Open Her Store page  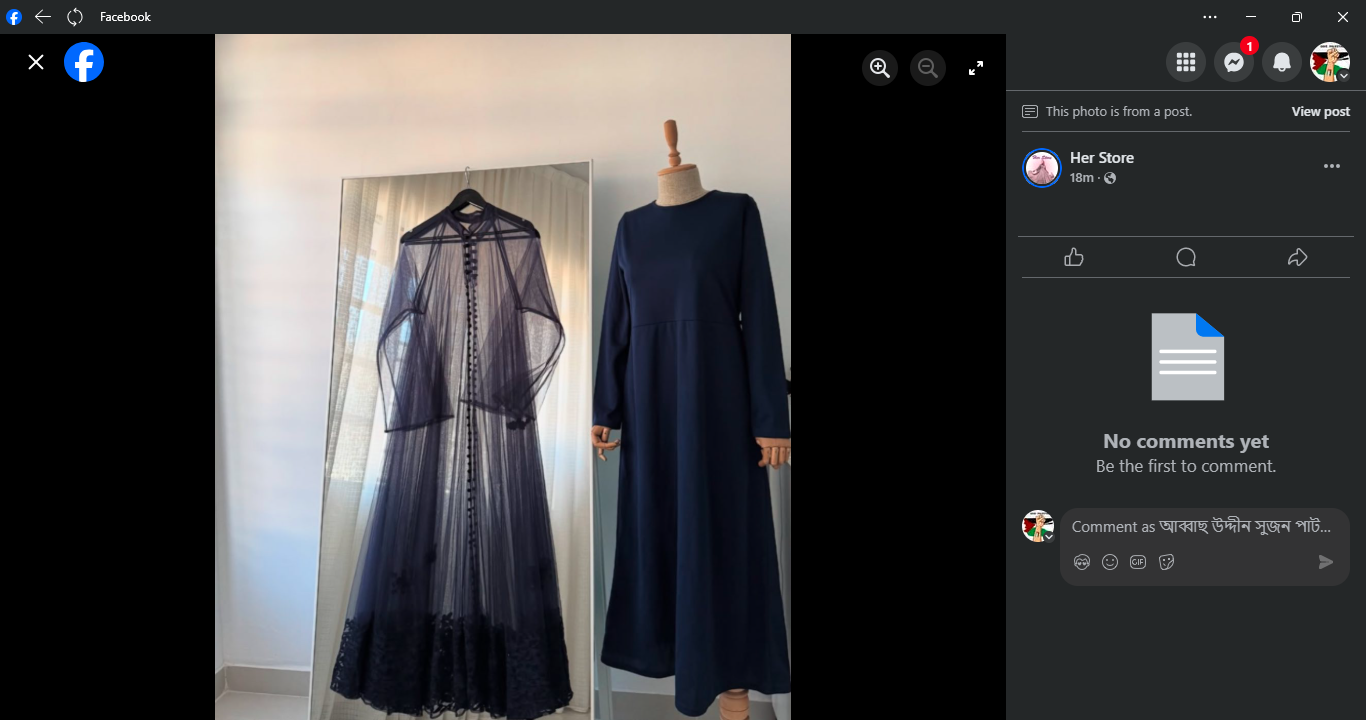pyautogui.click(x=1101, y=158)
